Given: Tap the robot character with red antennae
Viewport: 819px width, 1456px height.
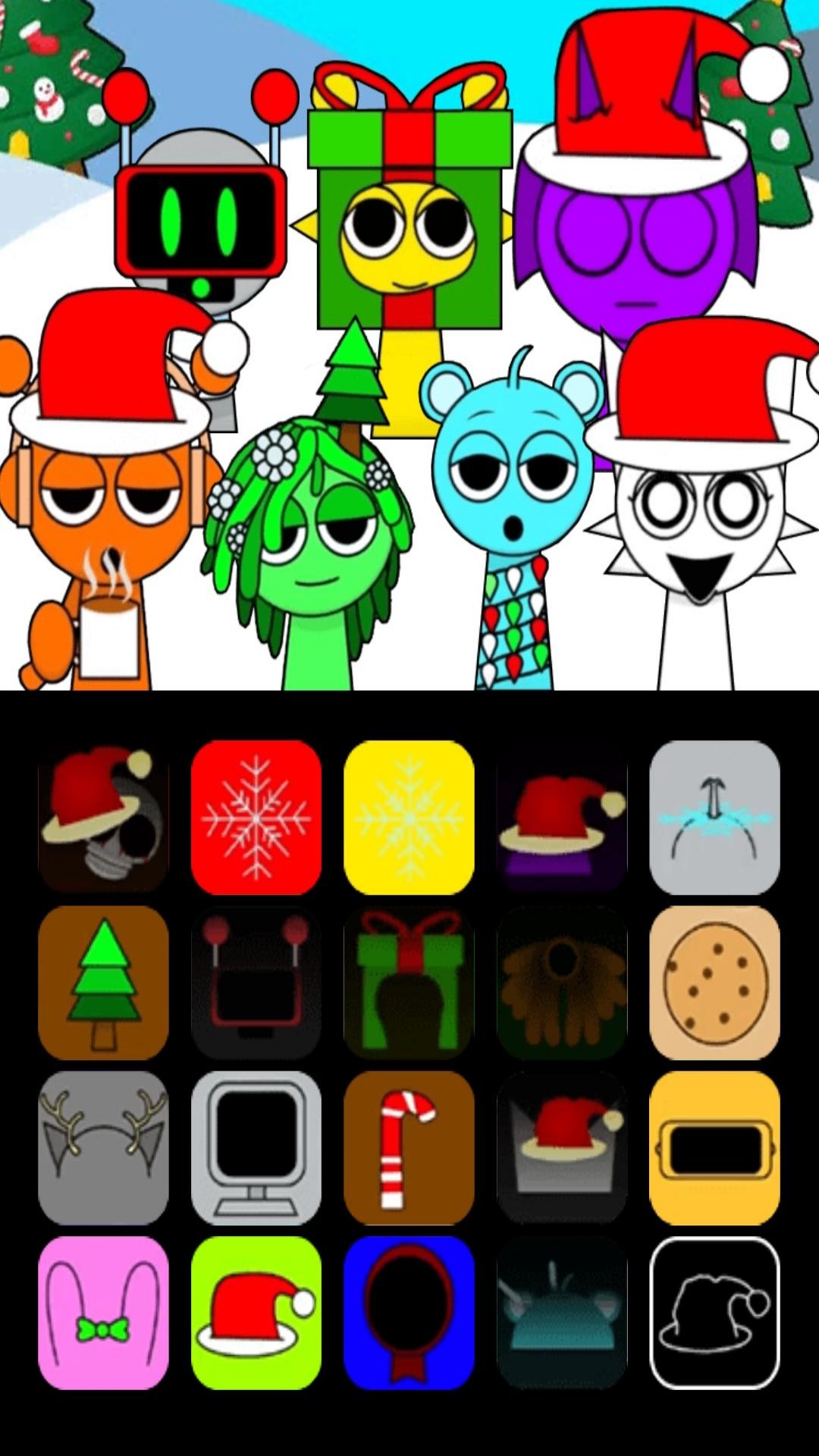Looking at the screenshot, I should [201, 220].
